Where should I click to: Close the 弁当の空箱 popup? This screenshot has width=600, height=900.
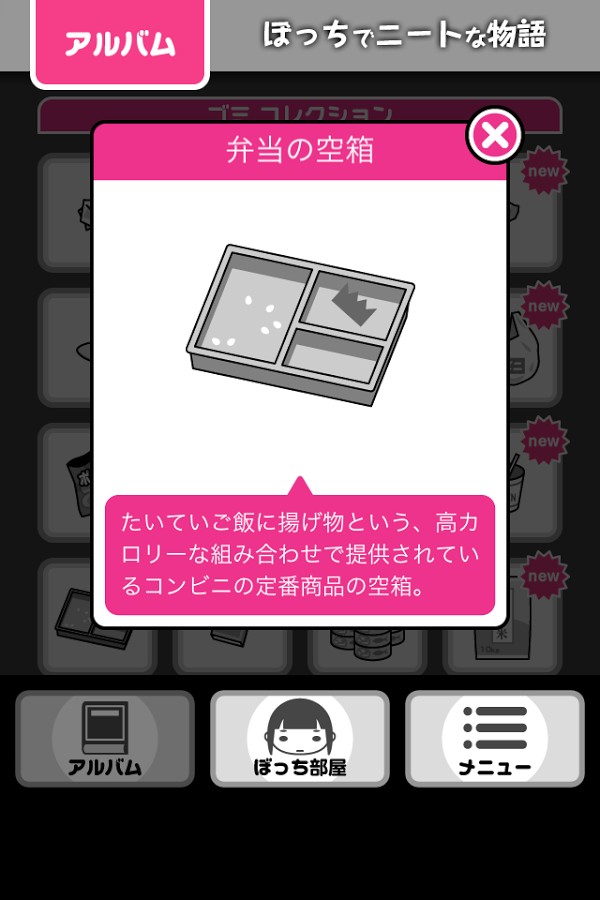pos(495,135)
